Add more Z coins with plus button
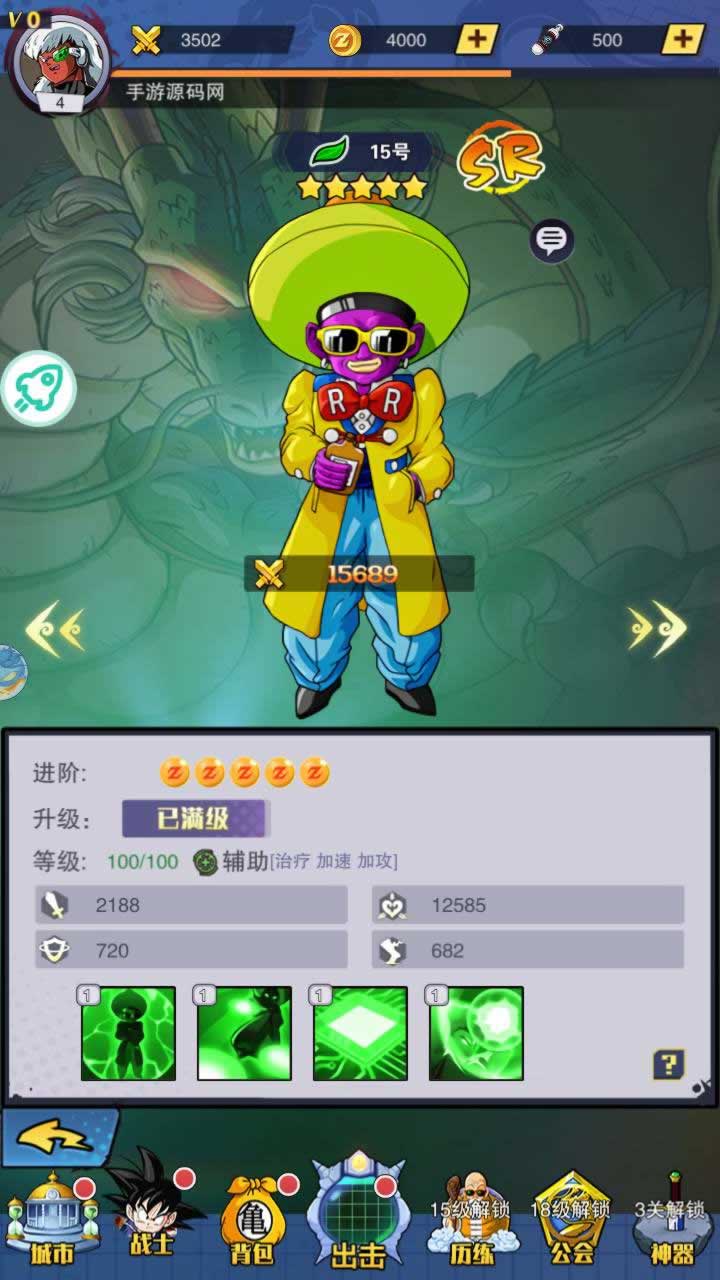720x1280 pixels. point(477,40)
